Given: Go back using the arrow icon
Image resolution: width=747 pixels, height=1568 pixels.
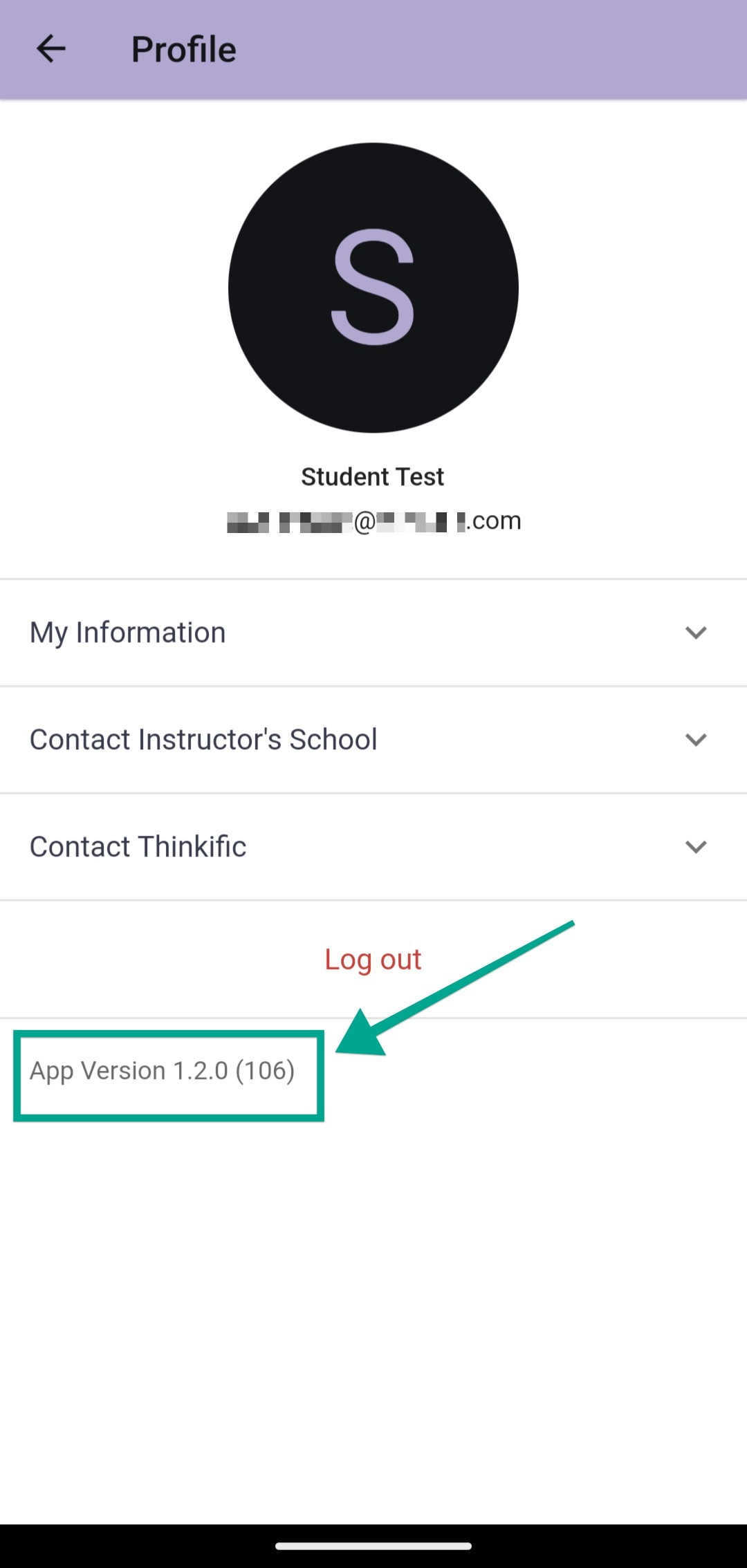Looking at the screenshot, I should pyautogui.click(x=50, y=50).
